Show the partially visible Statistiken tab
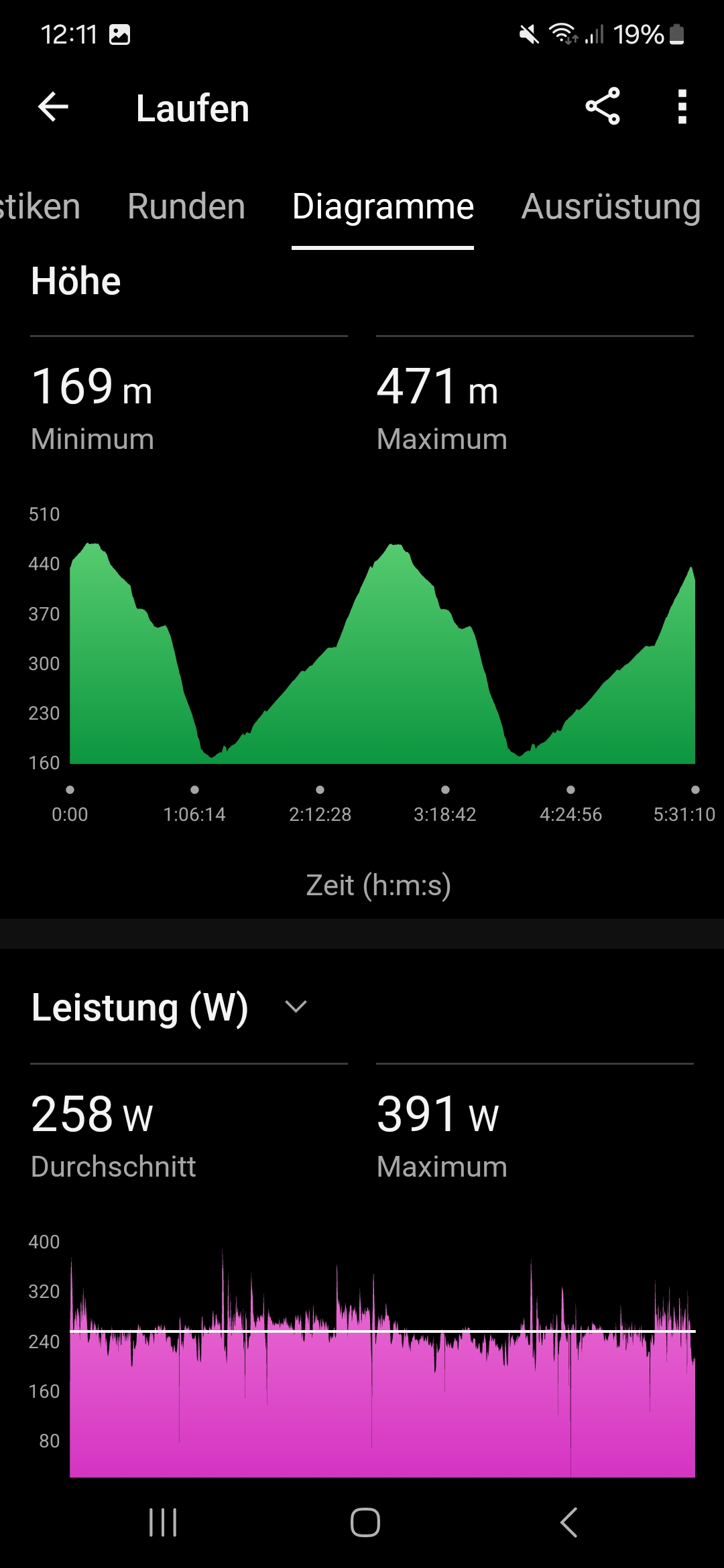This screenshot has height=1568, width=724. 39,206
